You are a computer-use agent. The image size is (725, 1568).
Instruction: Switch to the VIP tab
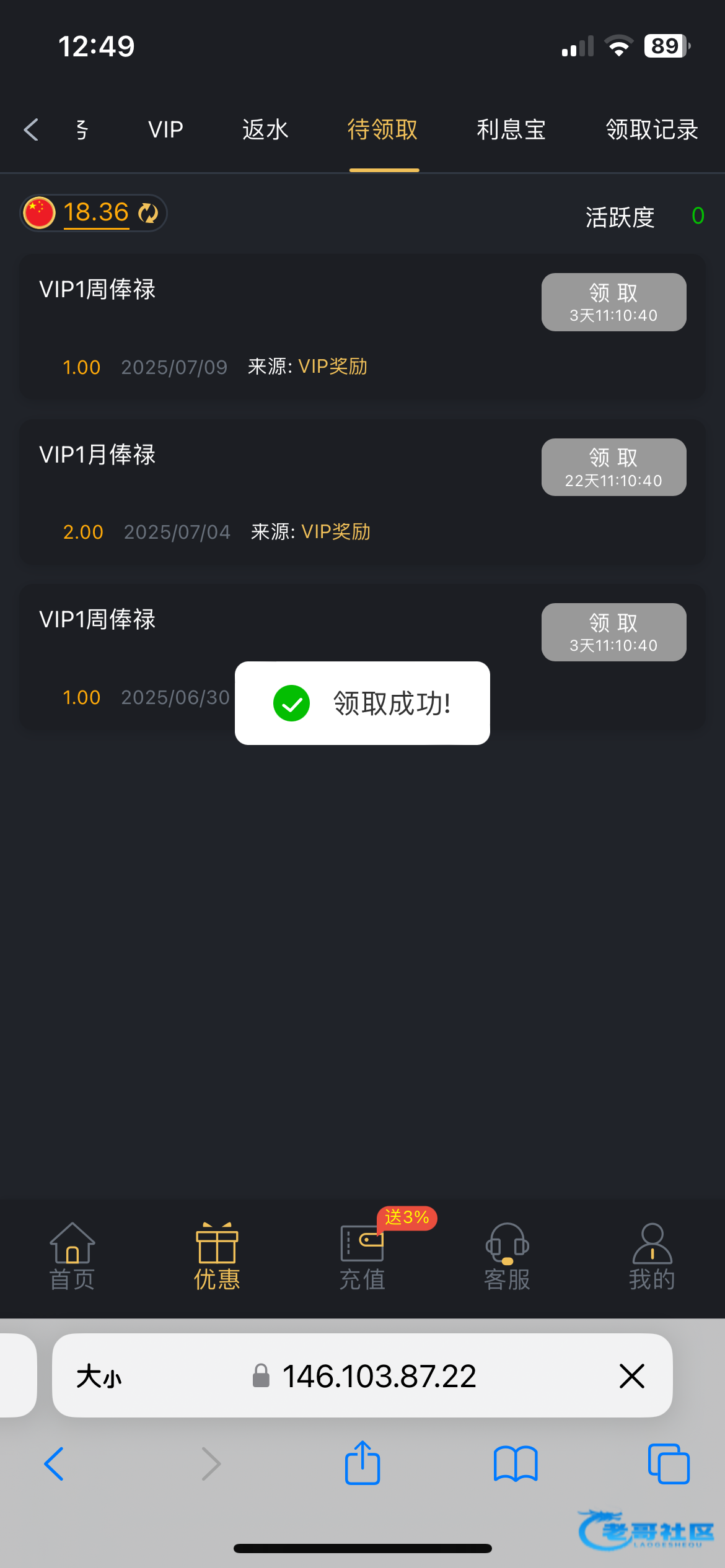[165, 130]
